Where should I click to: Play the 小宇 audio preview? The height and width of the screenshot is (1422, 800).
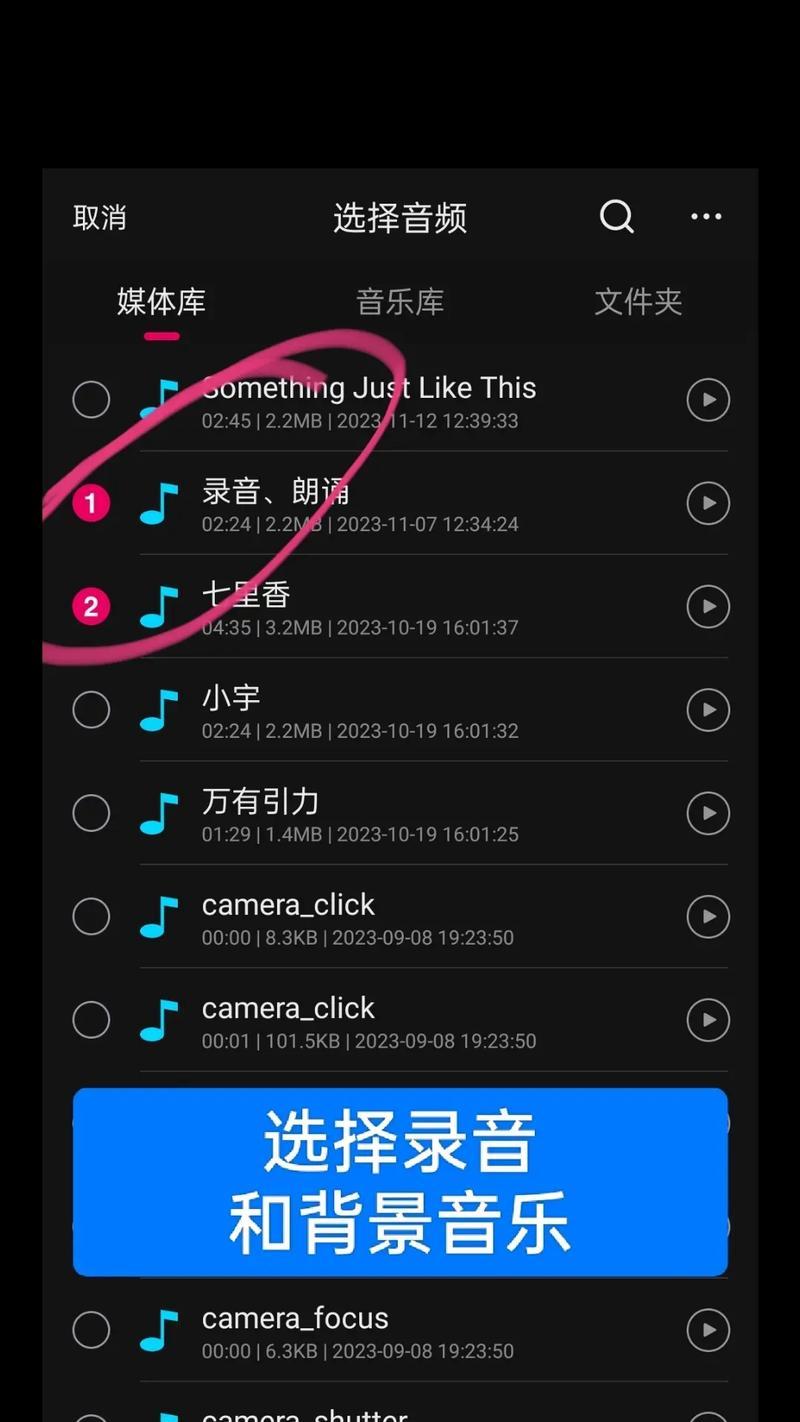tap(708, 710)
